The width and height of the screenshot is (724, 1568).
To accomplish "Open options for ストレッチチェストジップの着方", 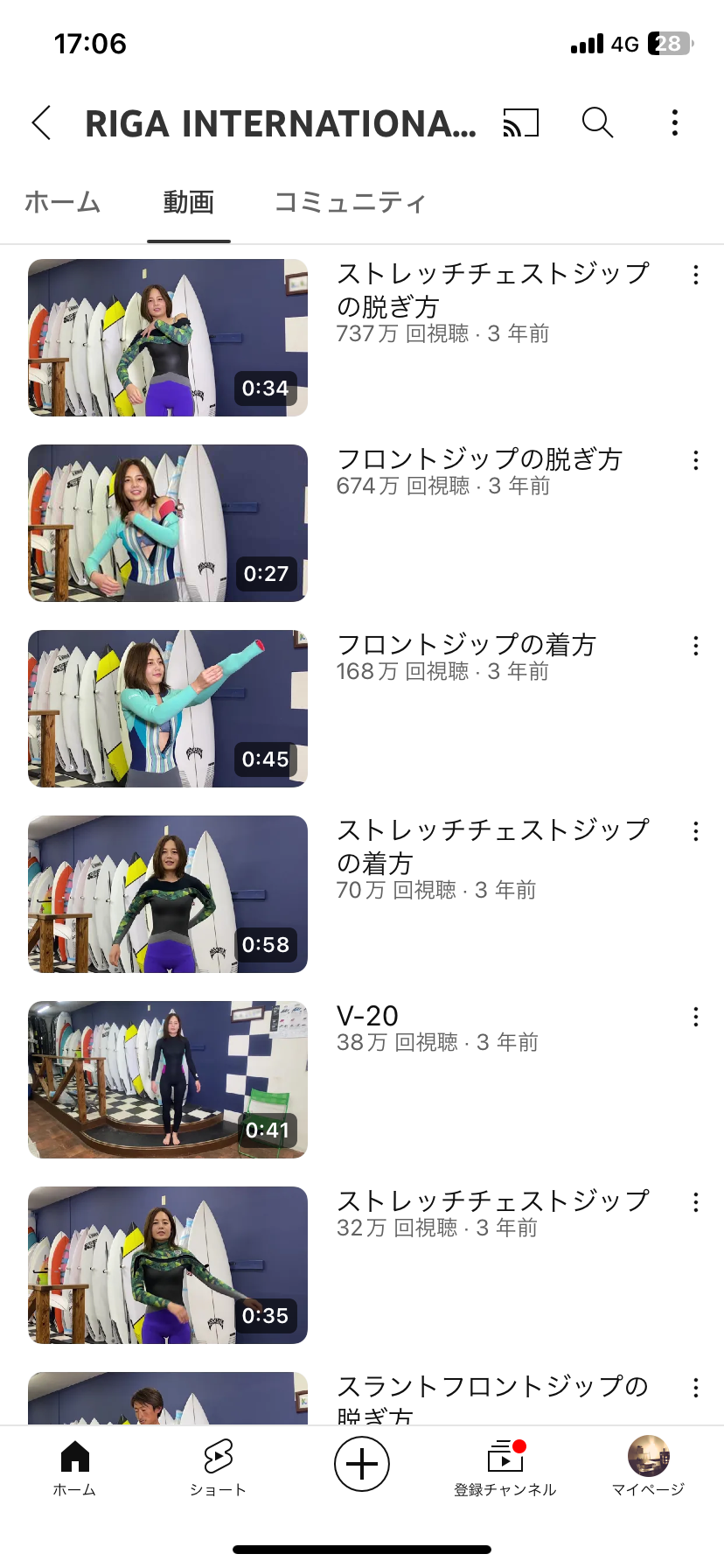I will pos(695,831).
